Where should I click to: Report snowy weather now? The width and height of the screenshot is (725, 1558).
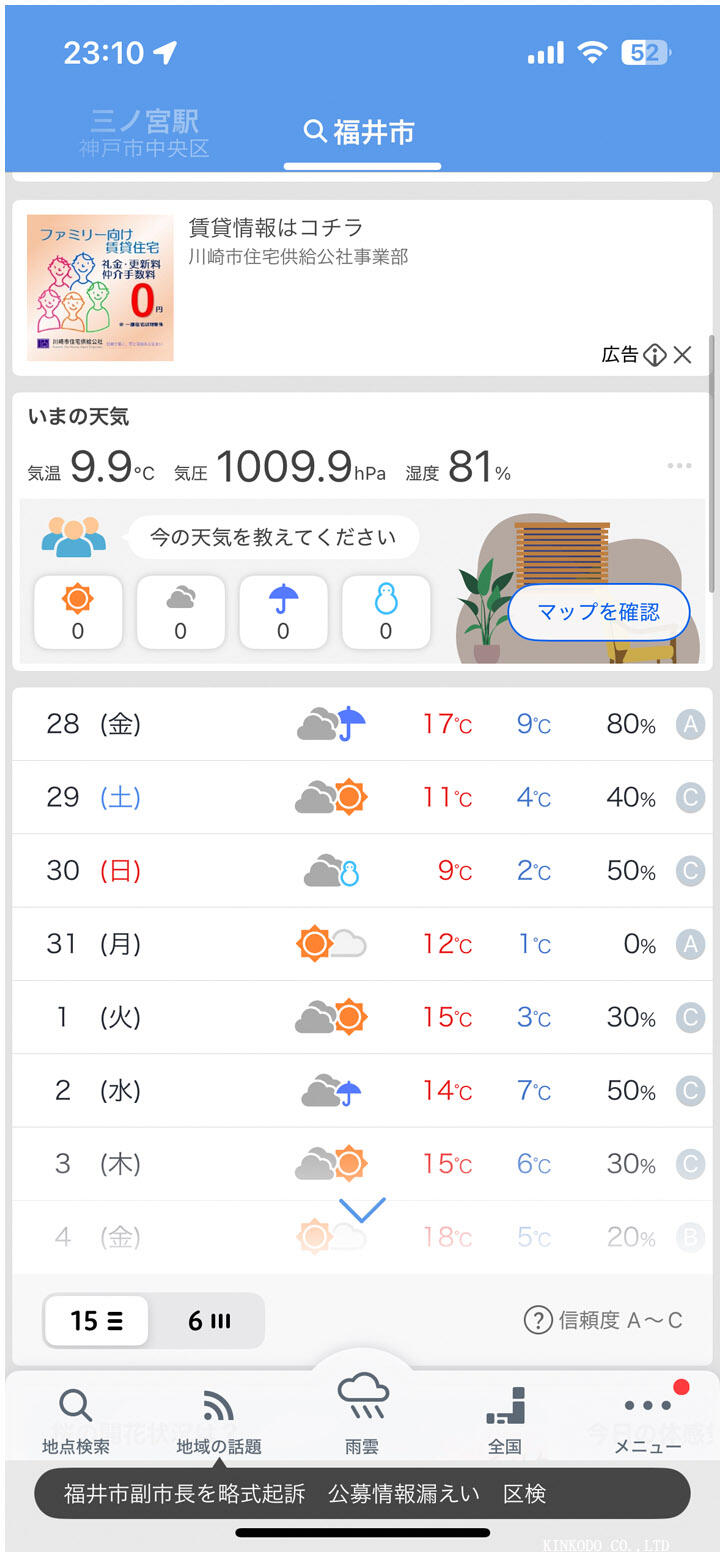tap(386, 612)
